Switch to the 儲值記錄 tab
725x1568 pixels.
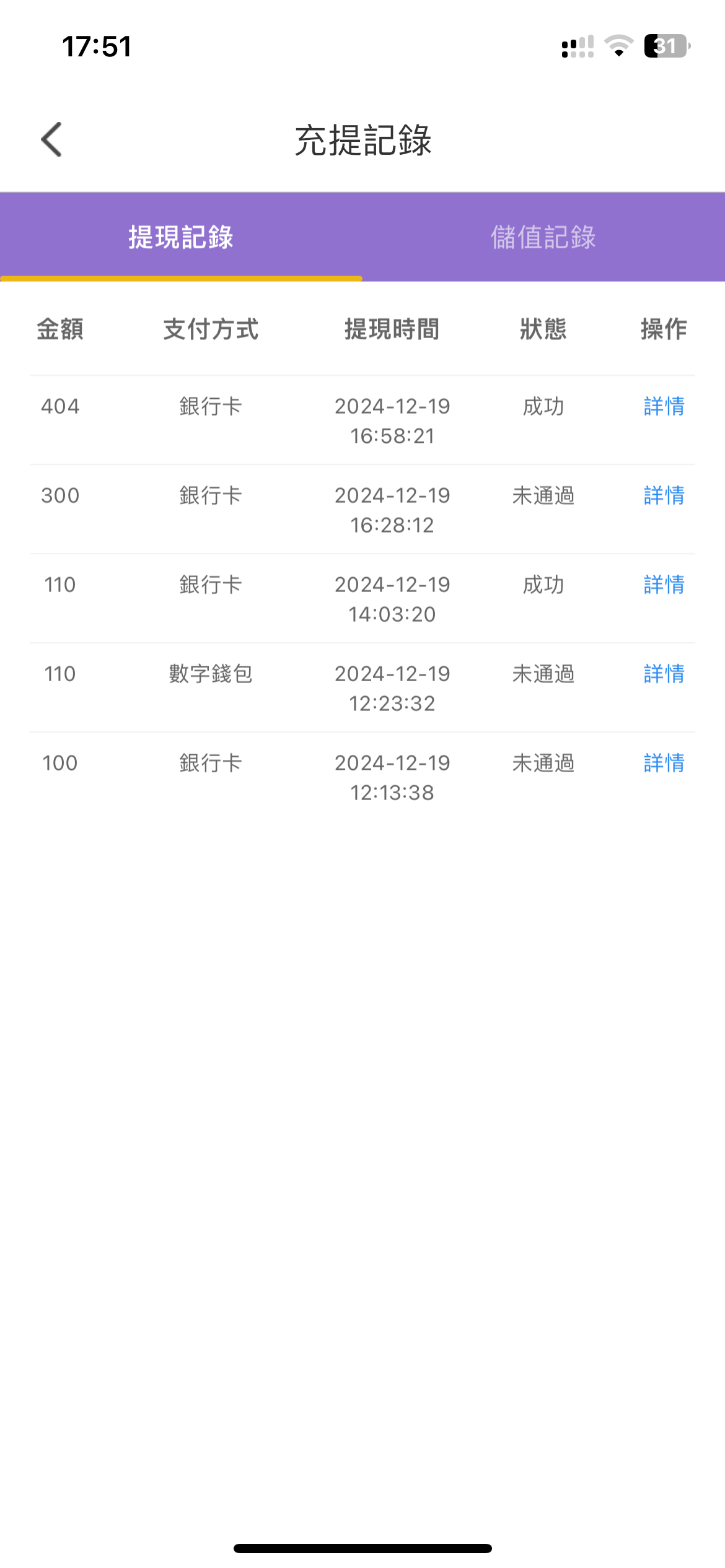point(543,237)
